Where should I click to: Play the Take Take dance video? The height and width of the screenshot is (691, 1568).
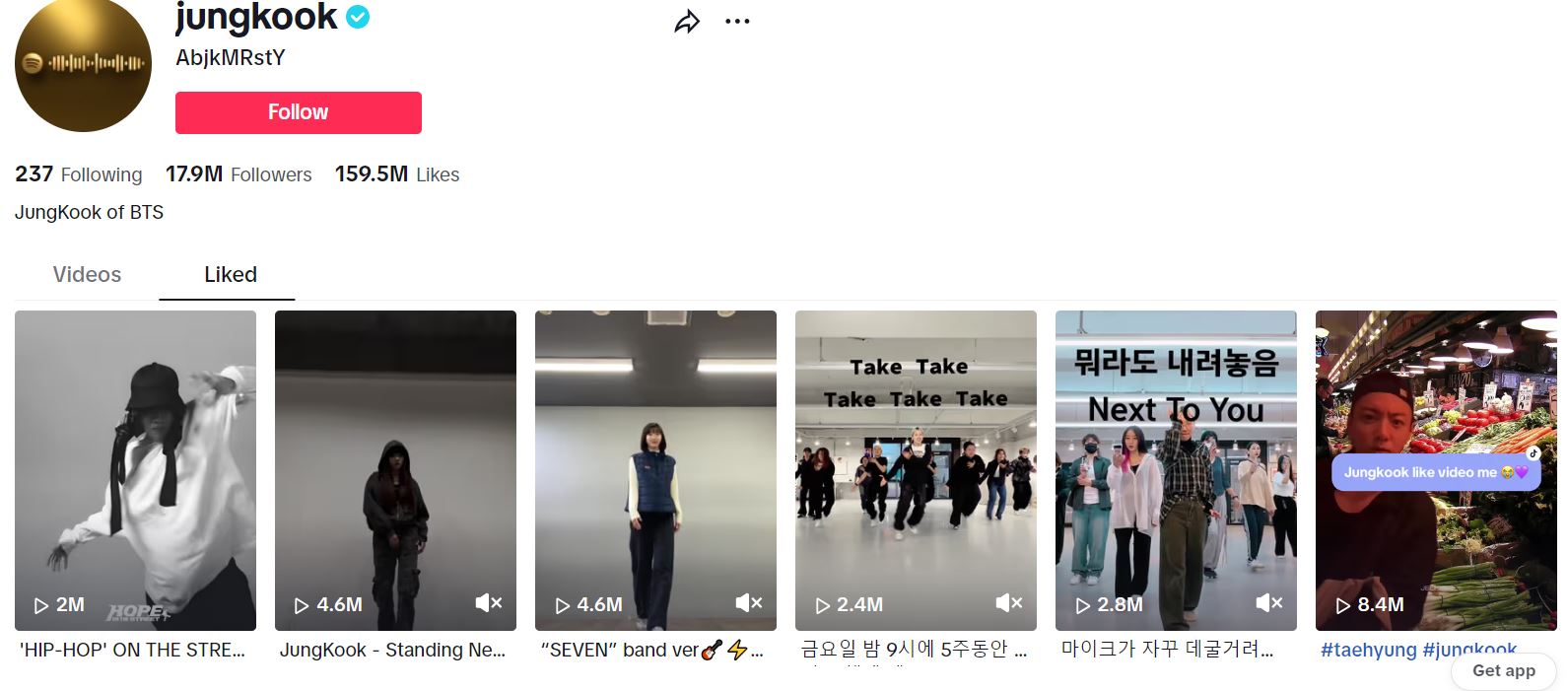pos(916,470)
